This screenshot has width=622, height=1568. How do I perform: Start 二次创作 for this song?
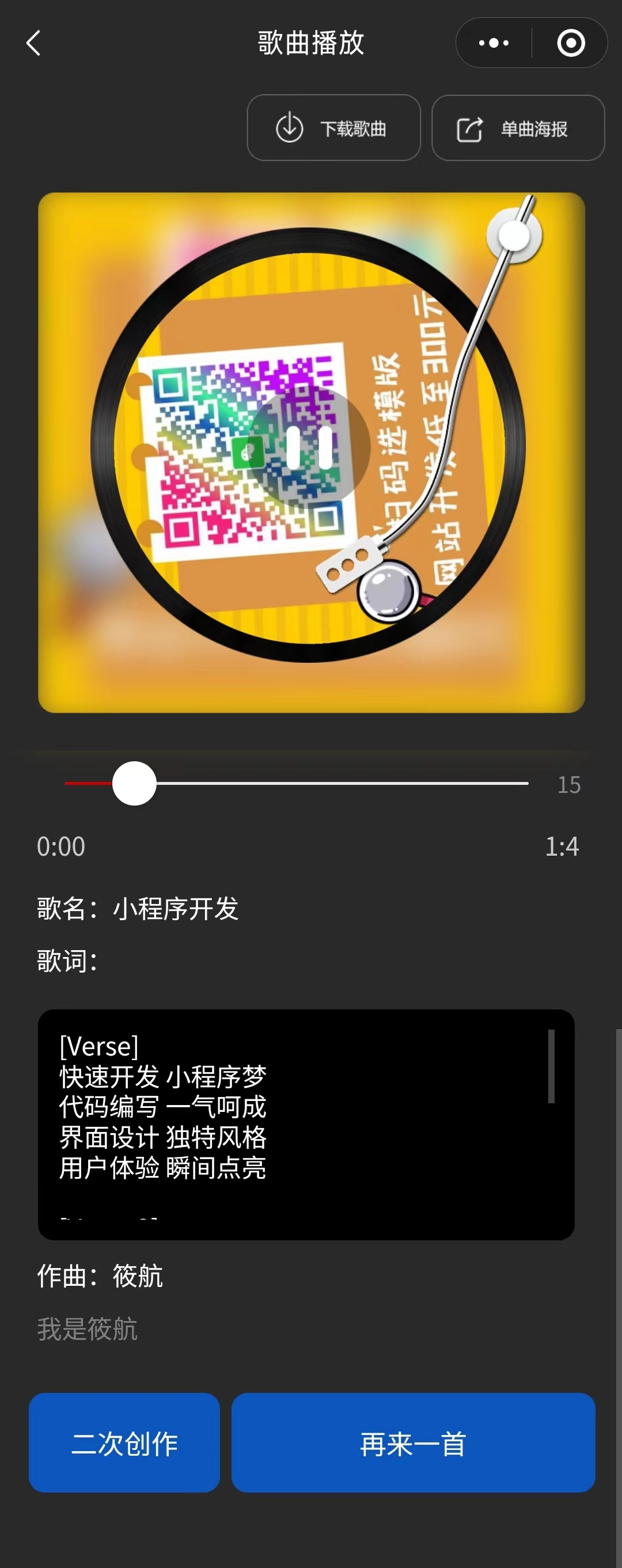(124, 1442)
